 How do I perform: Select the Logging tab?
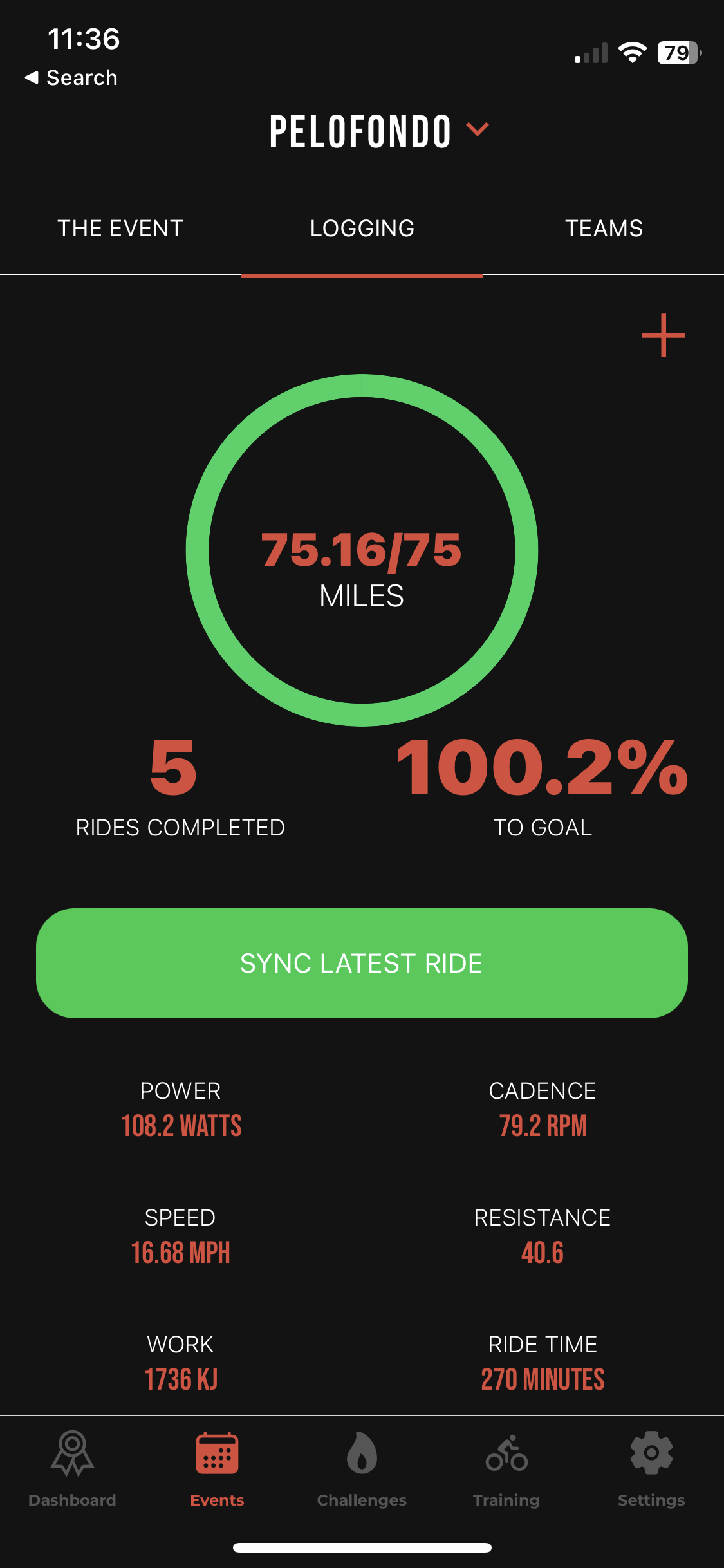362,229
